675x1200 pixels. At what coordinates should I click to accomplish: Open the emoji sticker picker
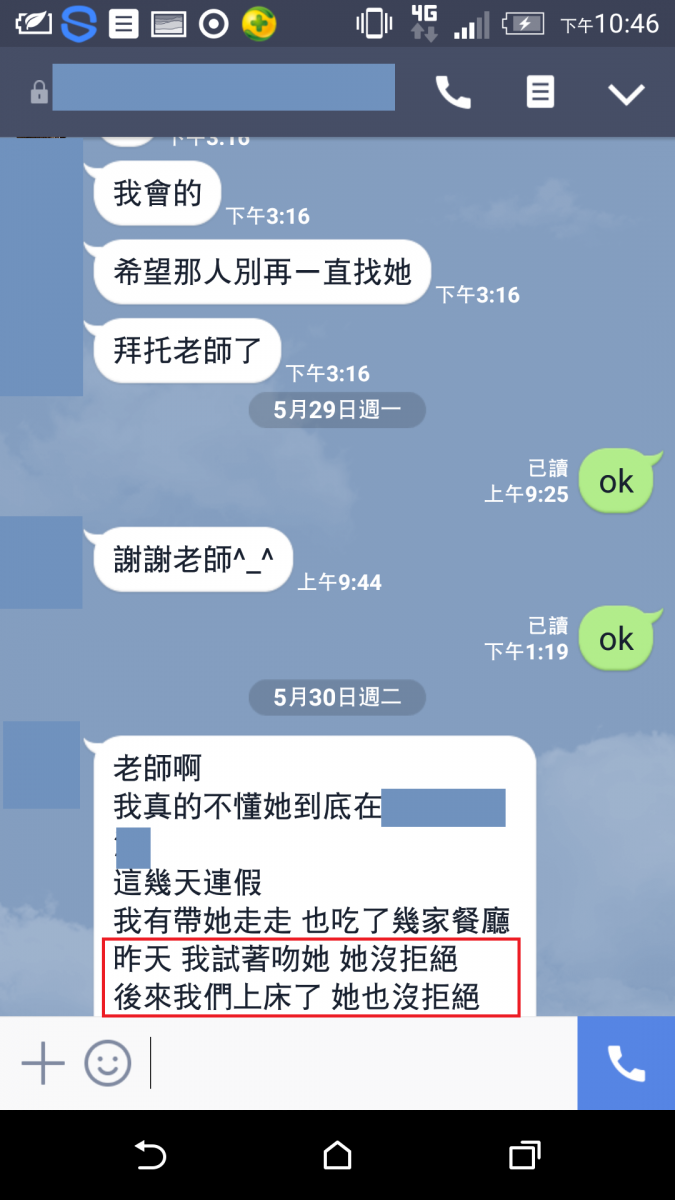107,1063
